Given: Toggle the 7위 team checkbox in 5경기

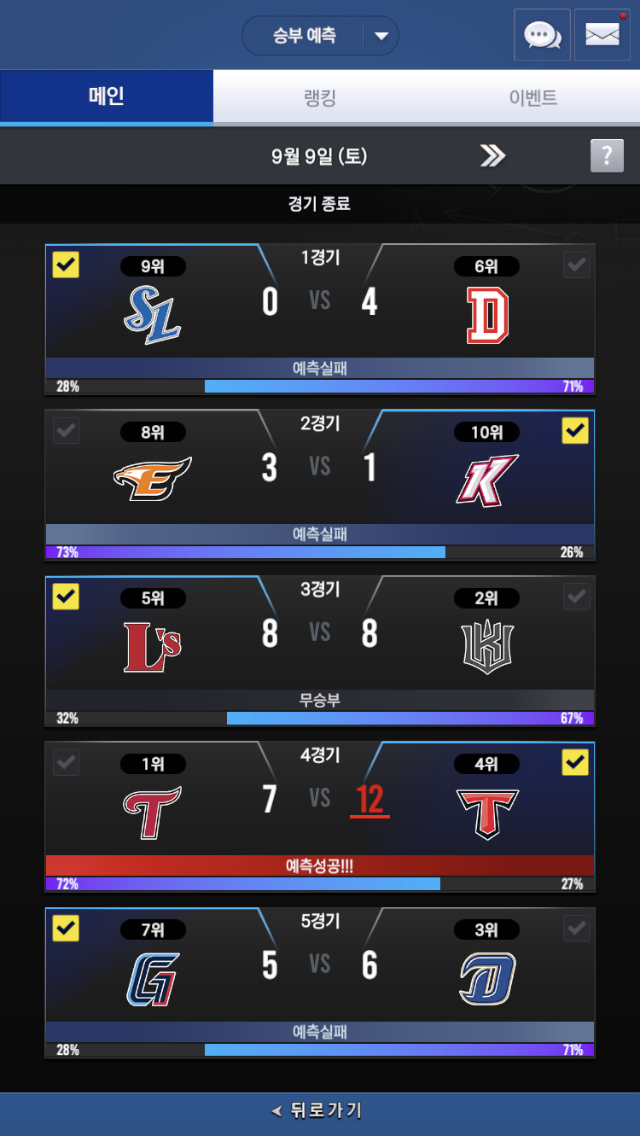Looking at the screenshot, I should (66, 929).
